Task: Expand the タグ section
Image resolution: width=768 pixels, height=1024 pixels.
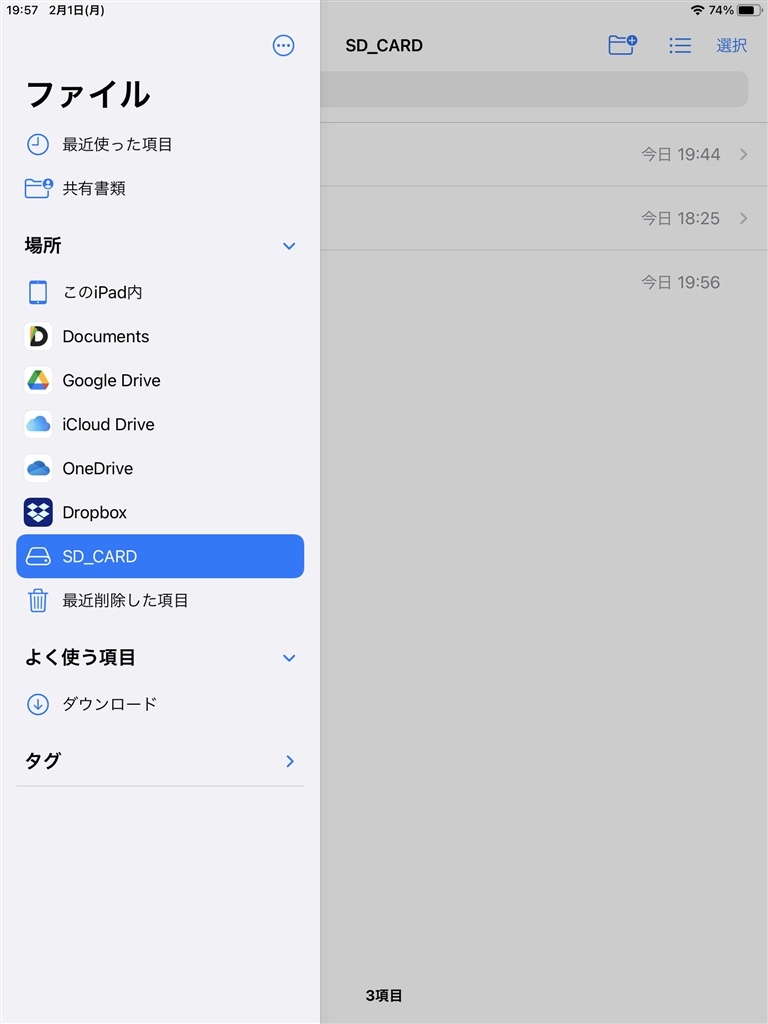Action: pyautogui.click(x=289, y=761)
